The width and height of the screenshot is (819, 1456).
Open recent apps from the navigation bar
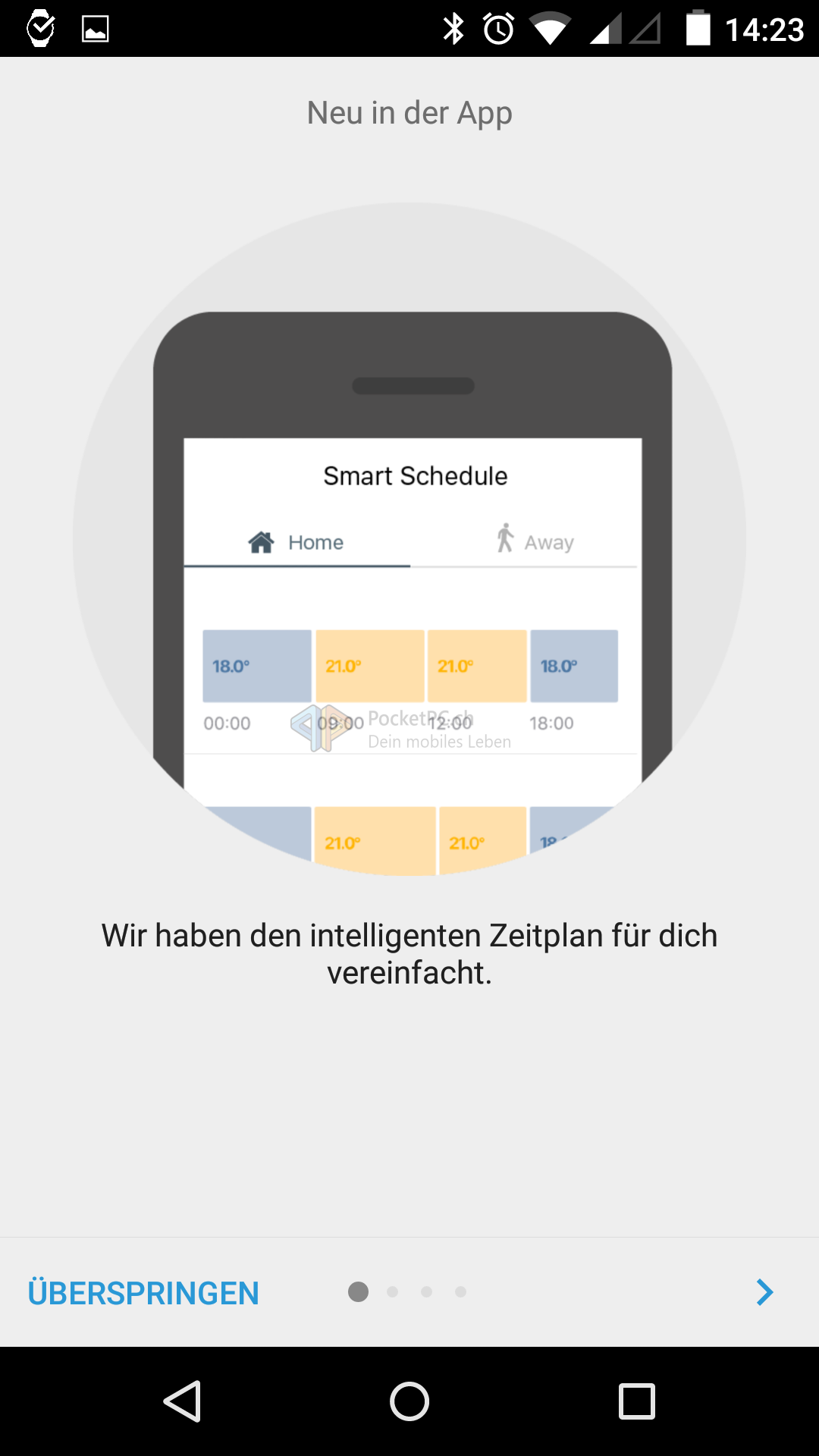[637, 1401]
